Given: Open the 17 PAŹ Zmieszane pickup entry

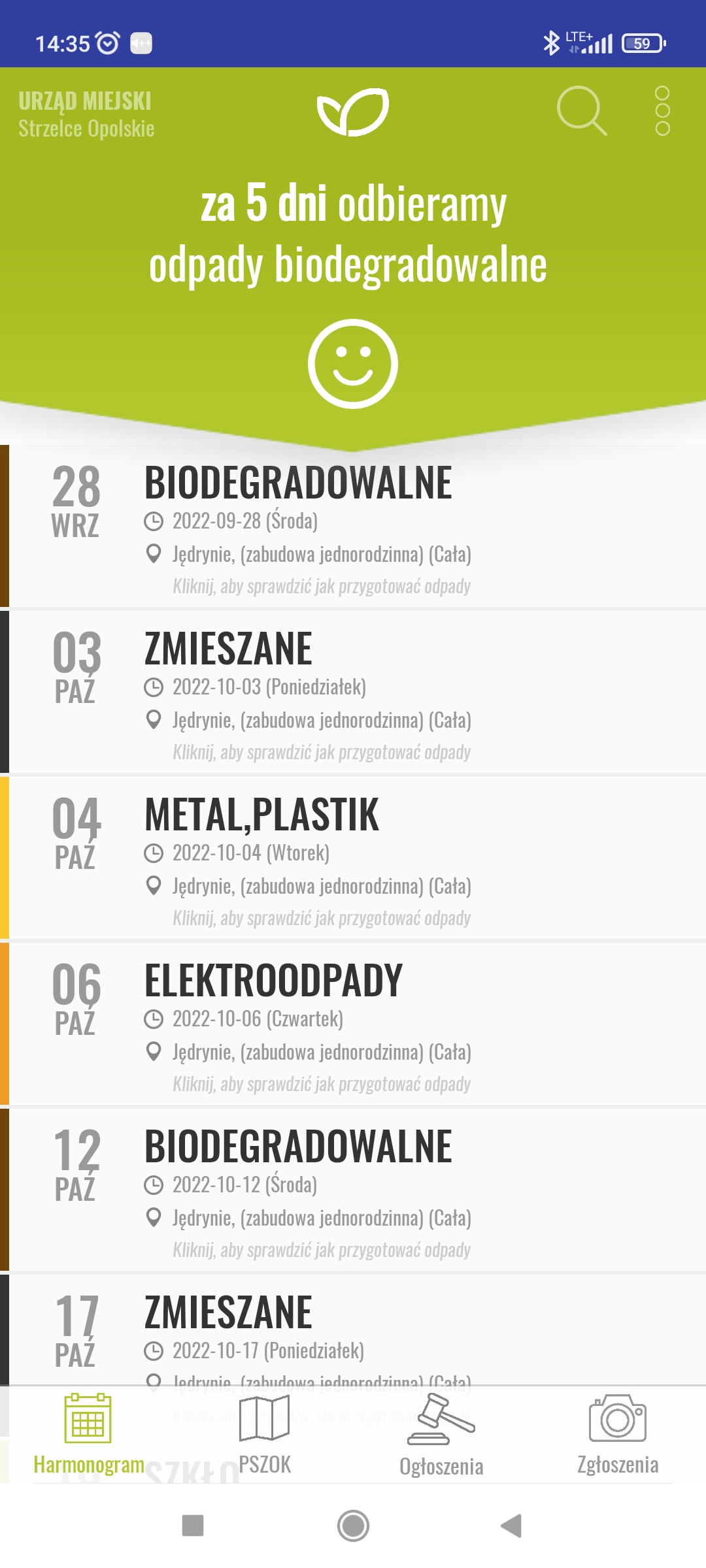Looking at the screenshot, I should [353, 1330].
